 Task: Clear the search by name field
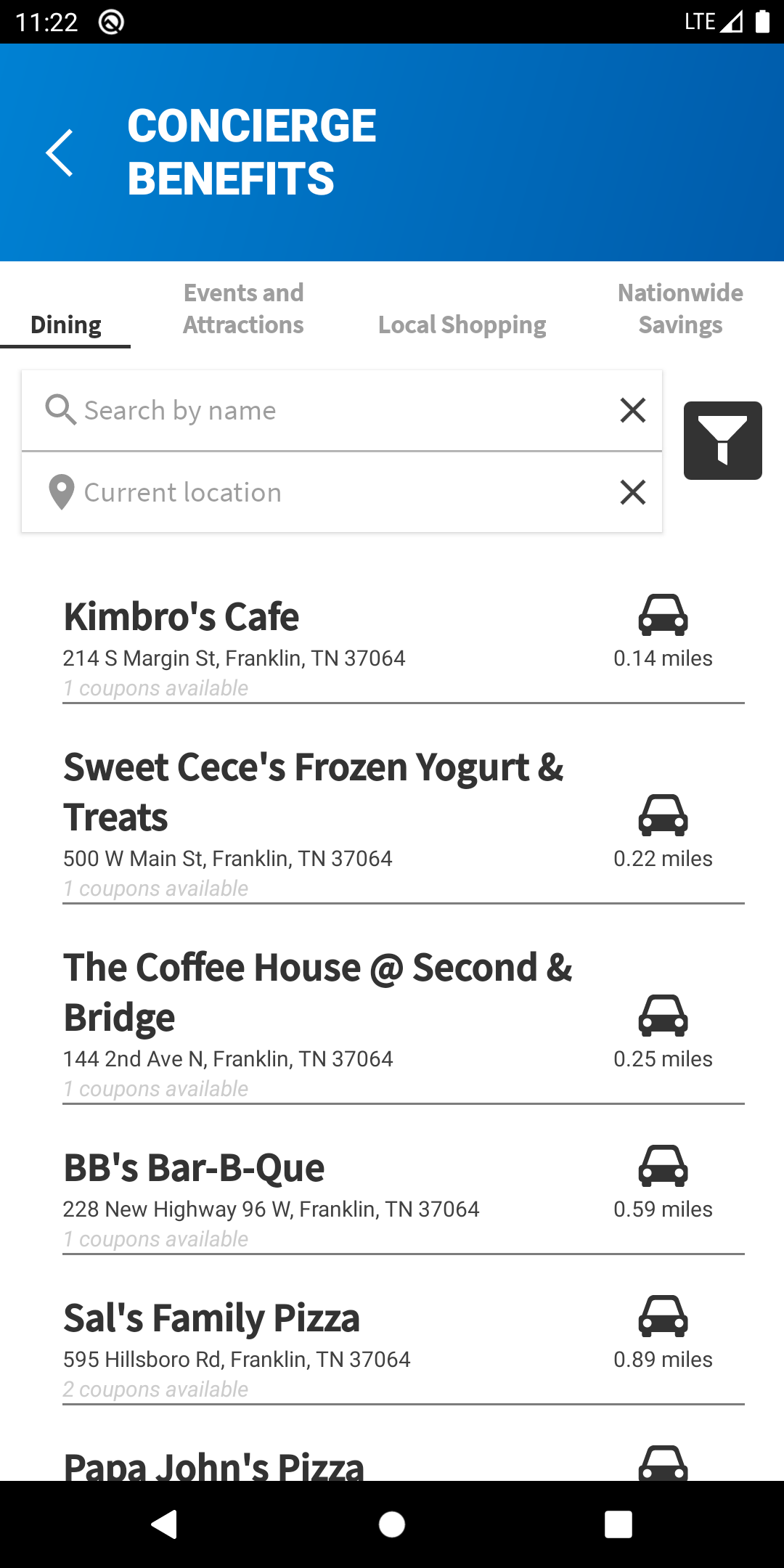(633, 410)
